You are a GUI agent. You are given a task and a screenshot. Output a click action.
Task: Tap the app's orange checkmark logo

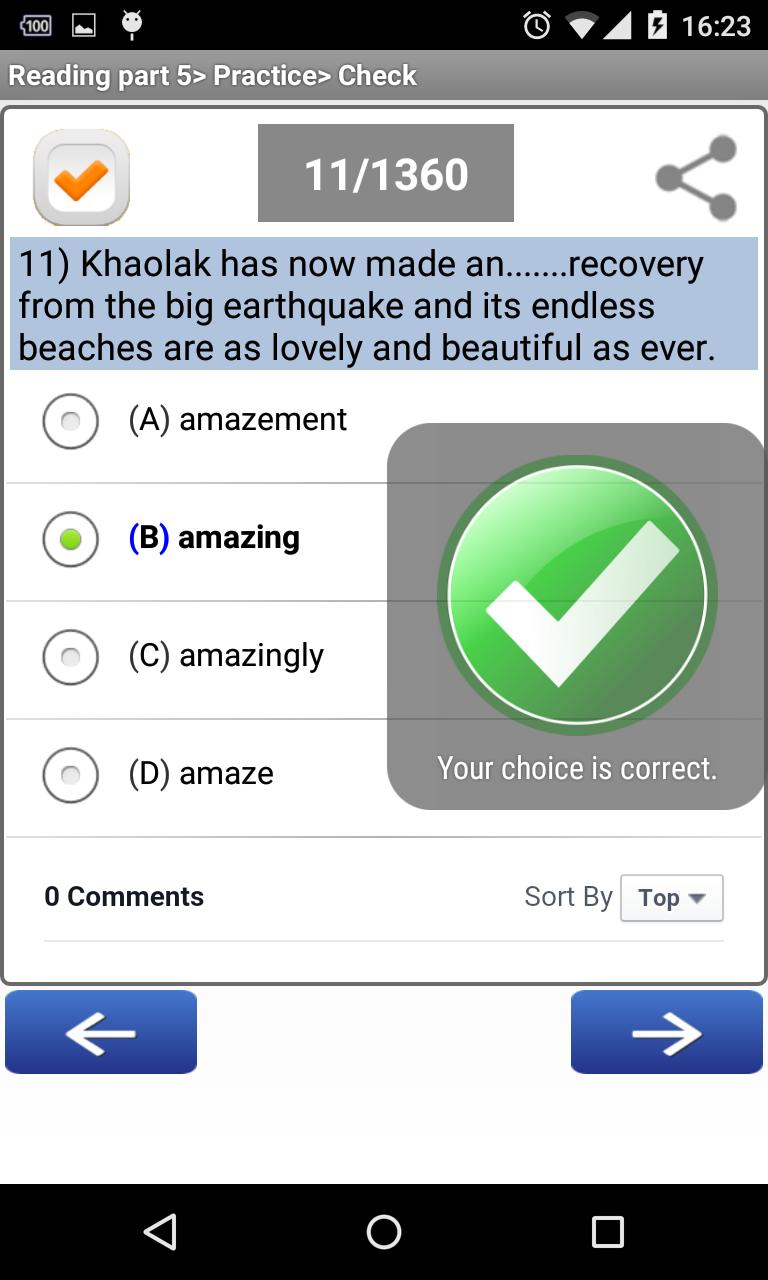point(81,176)
